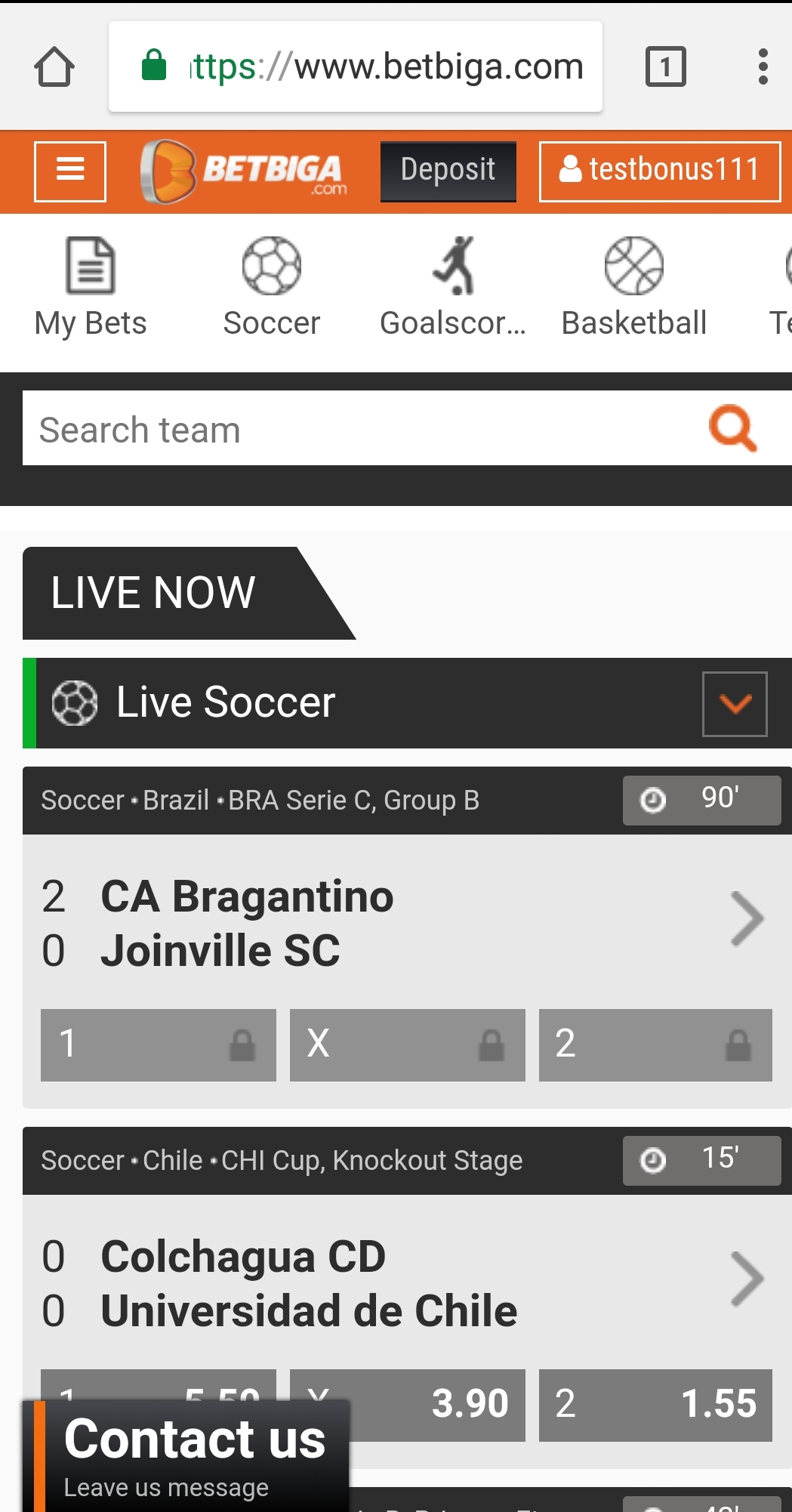Open the browser overflow menu
This screenshot has height=1512, width=792.
coord(763,66)
